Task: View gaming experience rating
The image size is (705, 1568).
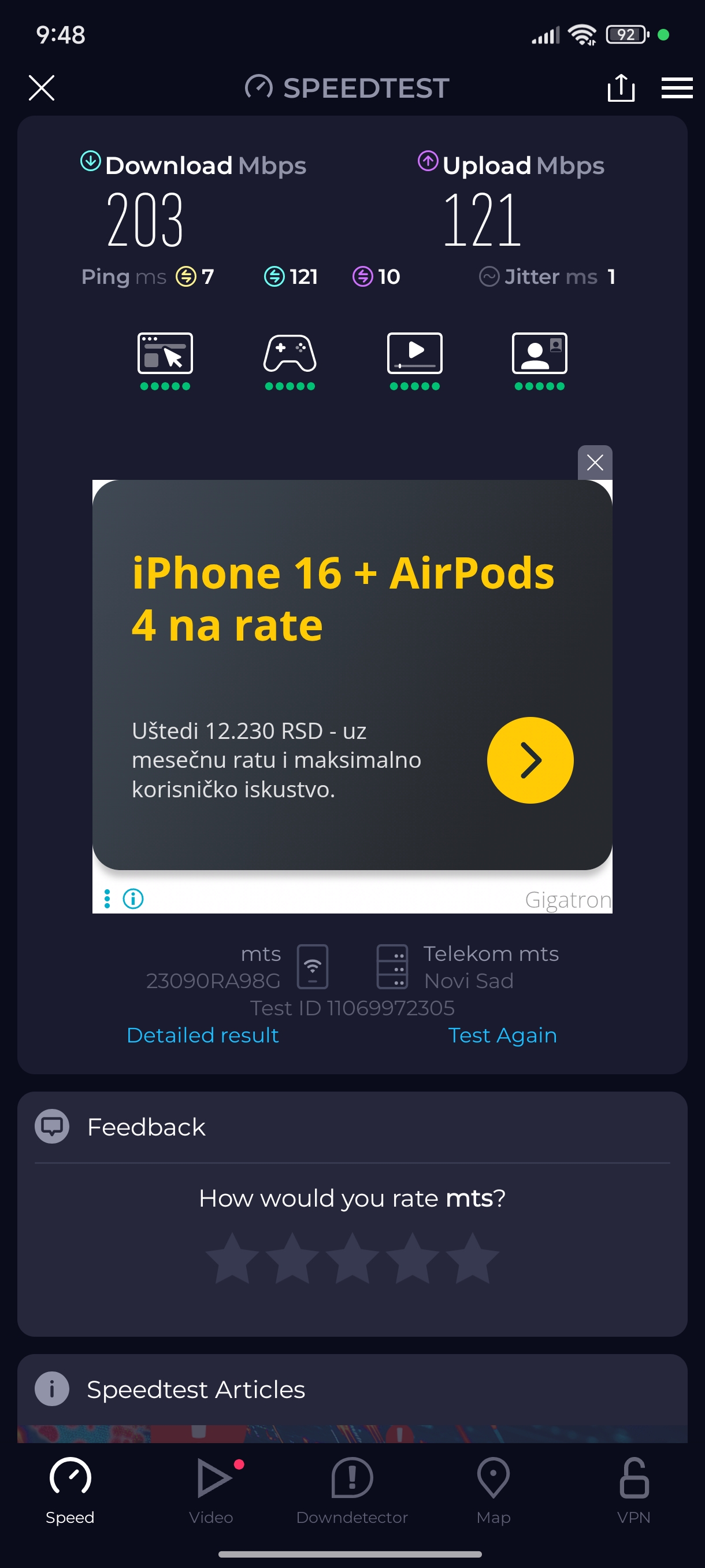Action: point(290,360)
